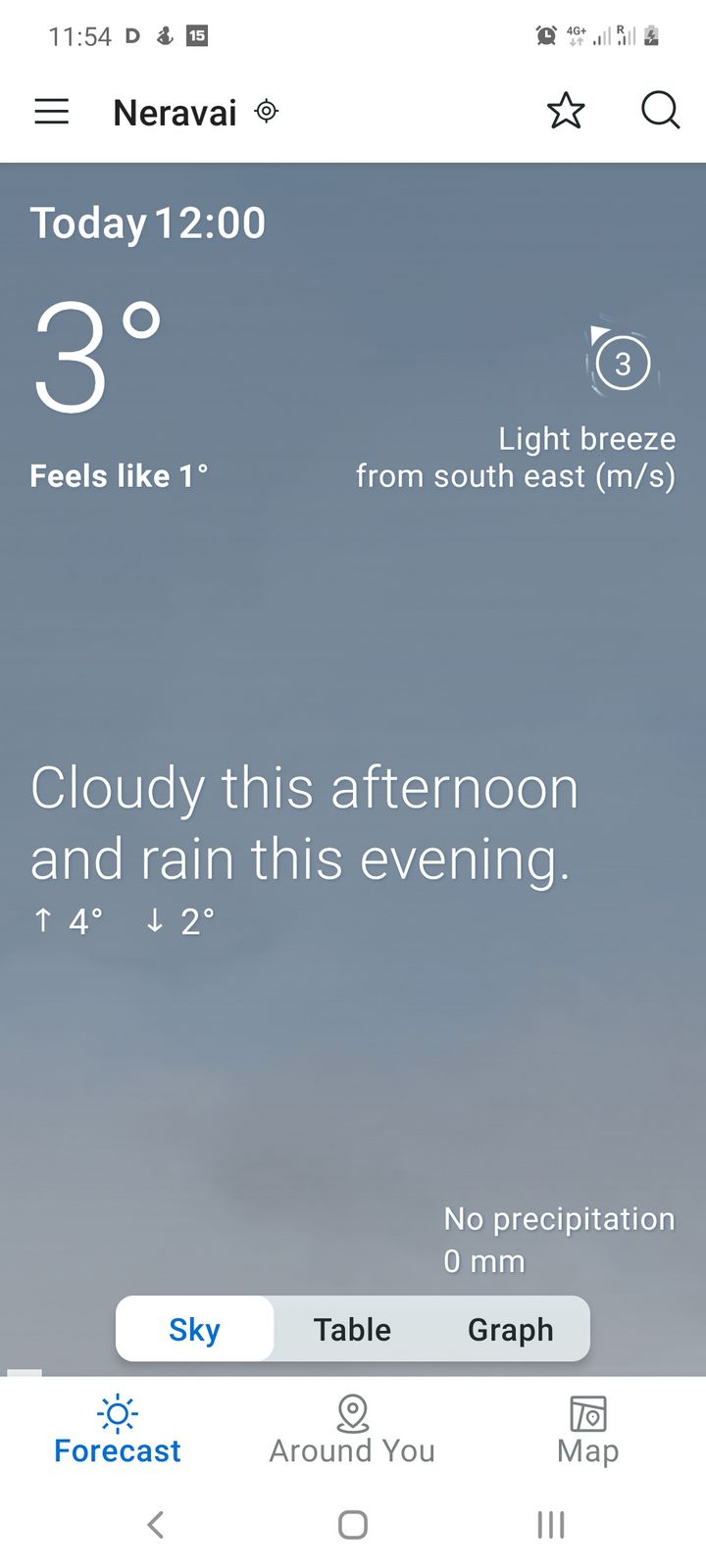Open the location search magnifier

click(x=660, y=111)
